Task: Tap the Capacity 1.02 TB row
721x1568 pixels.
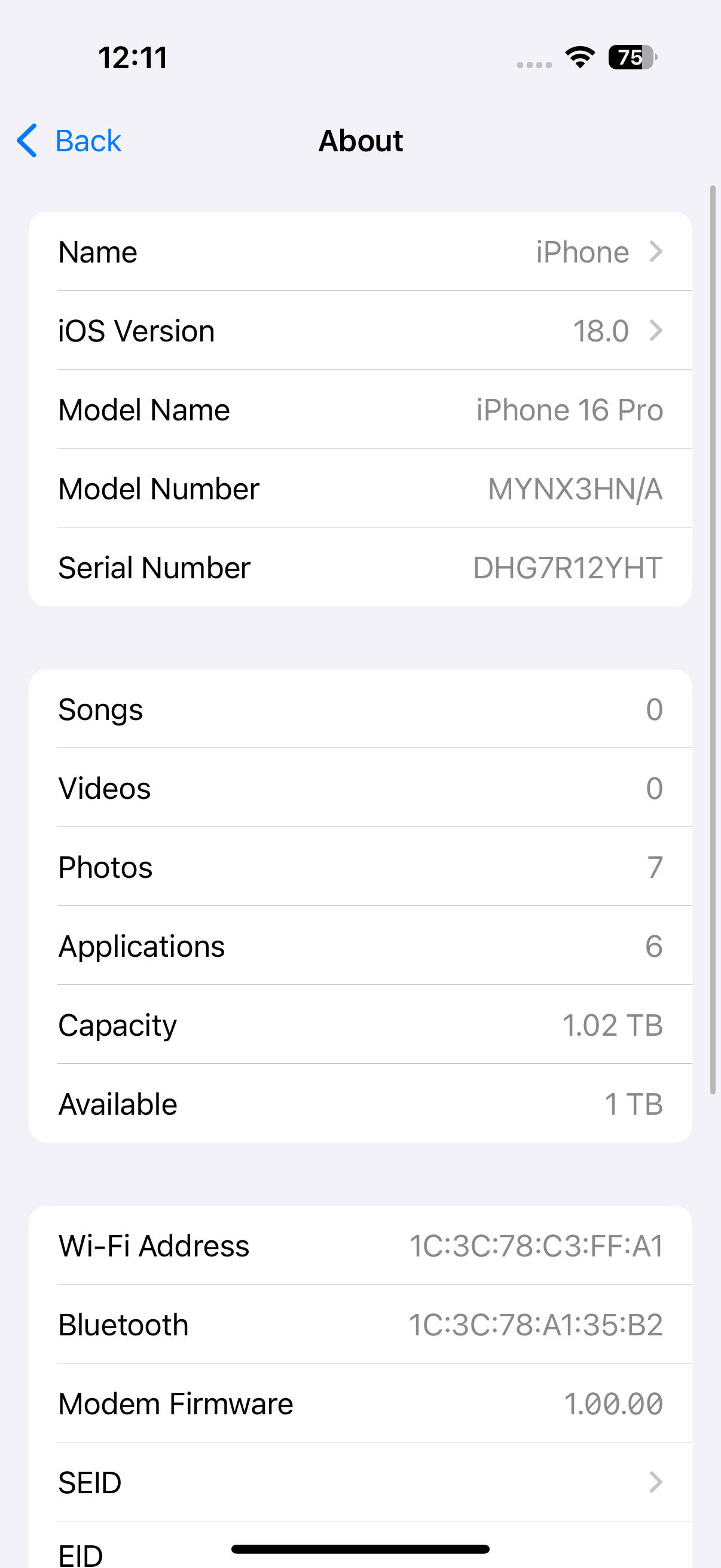Action: (360, 1024)
